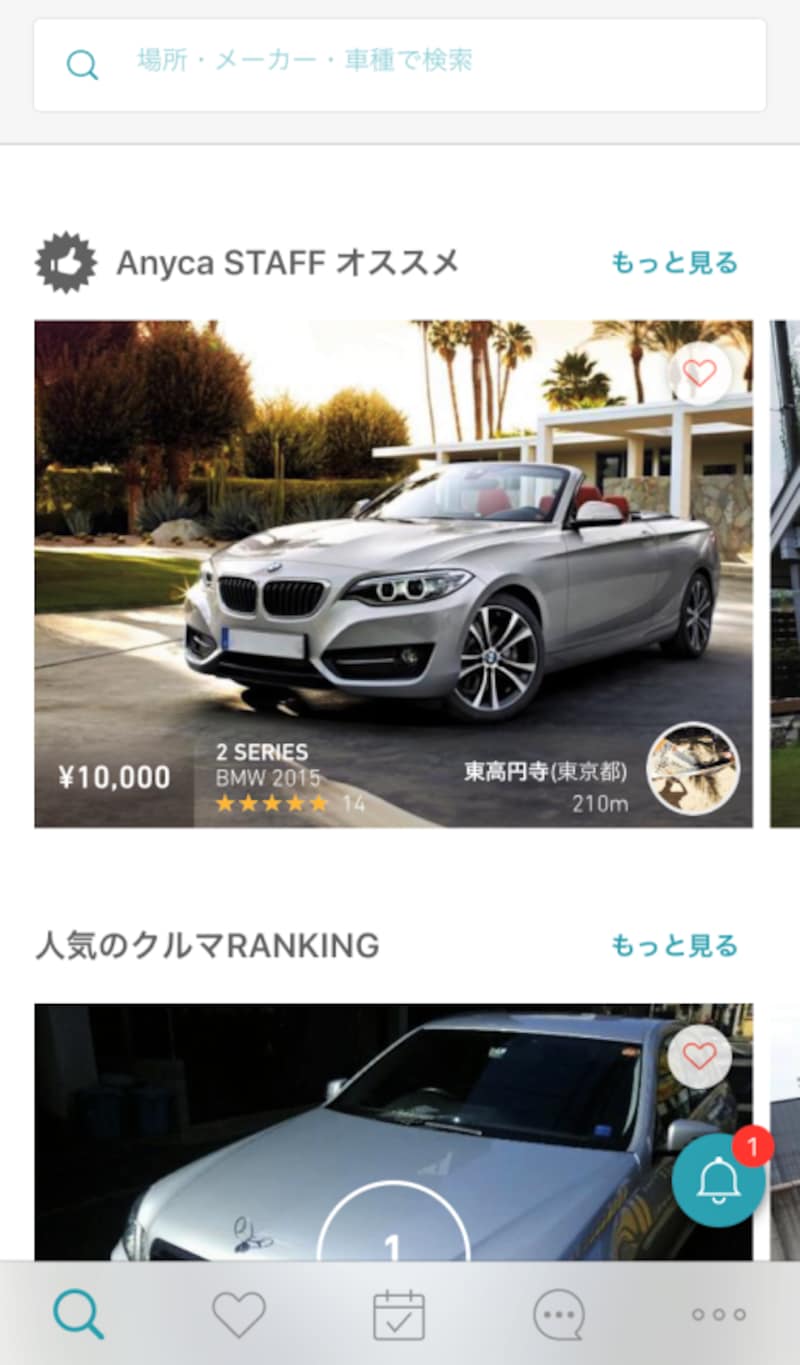This screenshot has width=800, height=1365.
Task: Favorite the white car in the ranking section
Action: (x=699, y=1058)
